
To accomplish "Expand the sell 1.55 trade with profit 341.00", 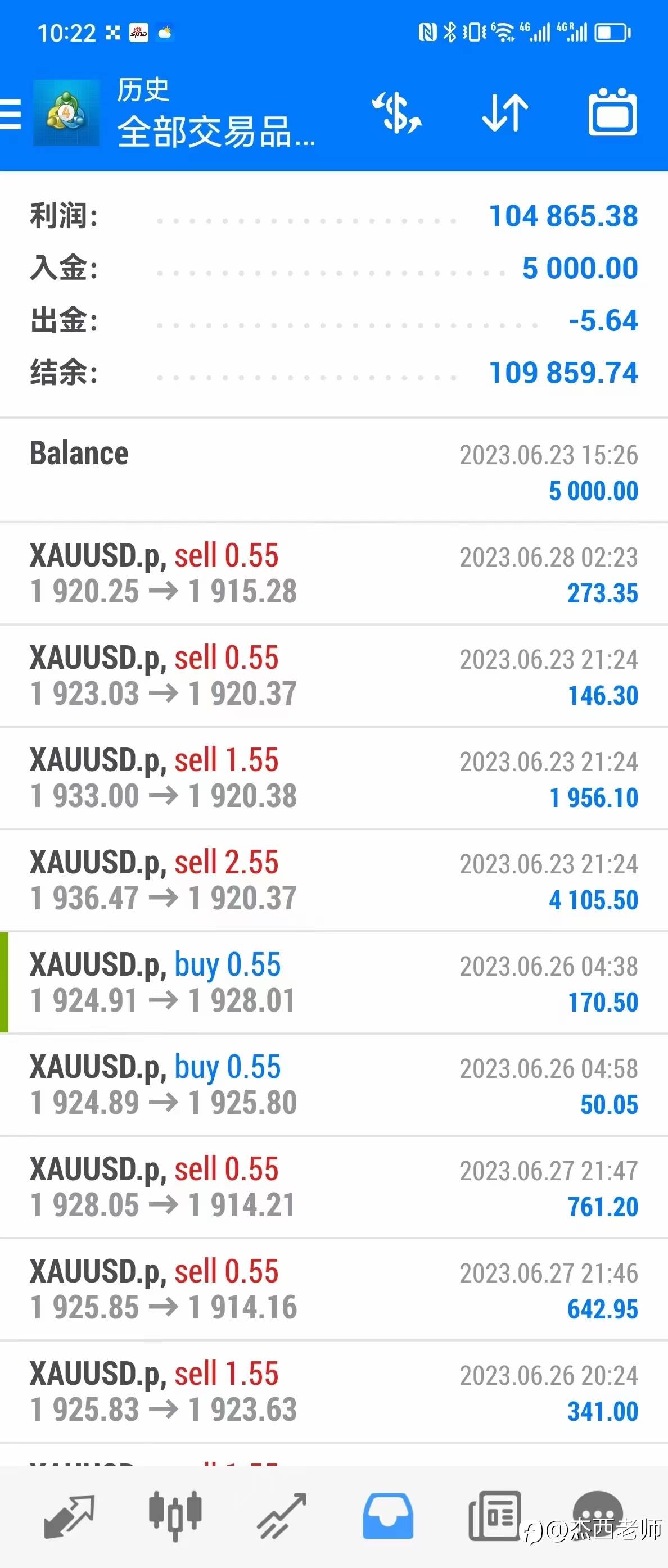I will pos(333,1392).
